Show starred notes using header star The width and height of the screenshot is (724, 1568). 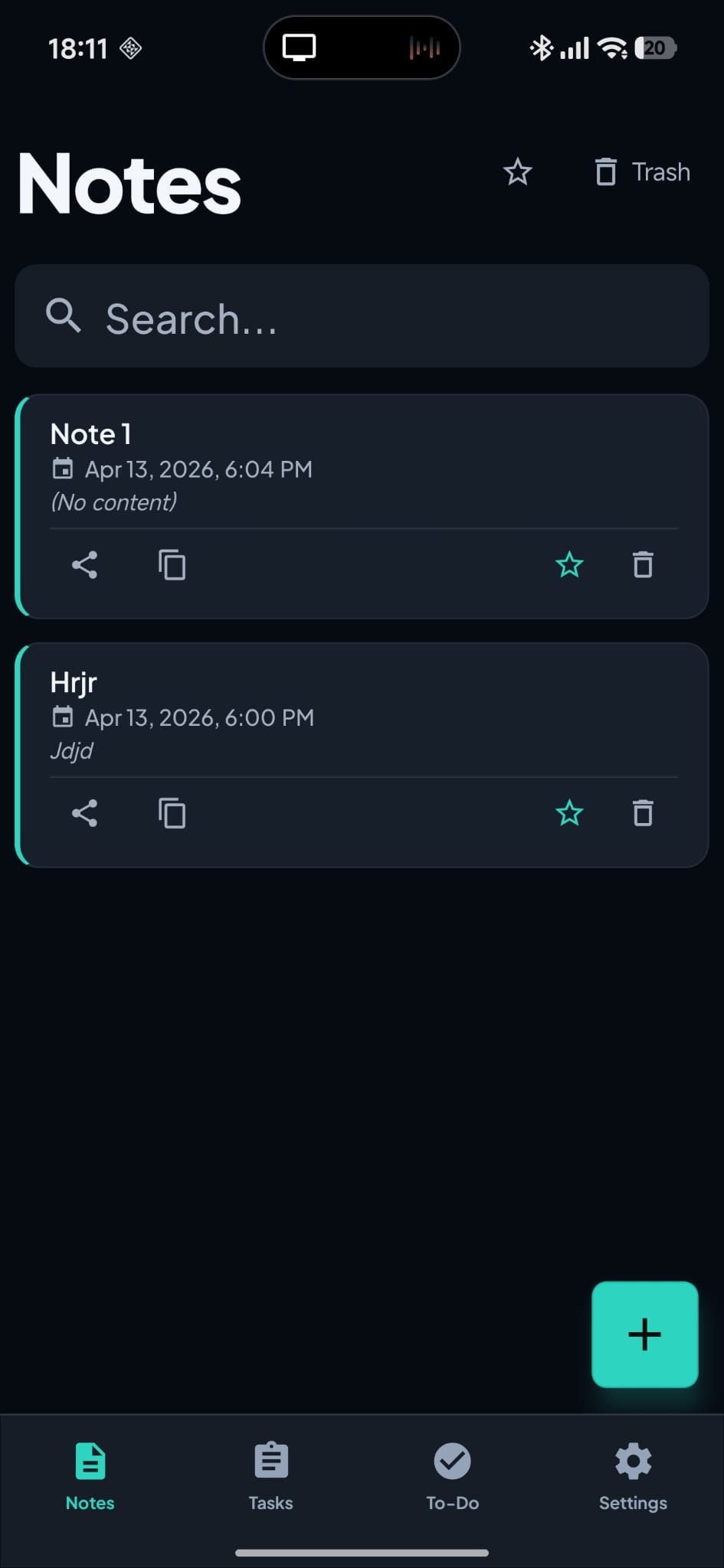click(x=518, y=172)
